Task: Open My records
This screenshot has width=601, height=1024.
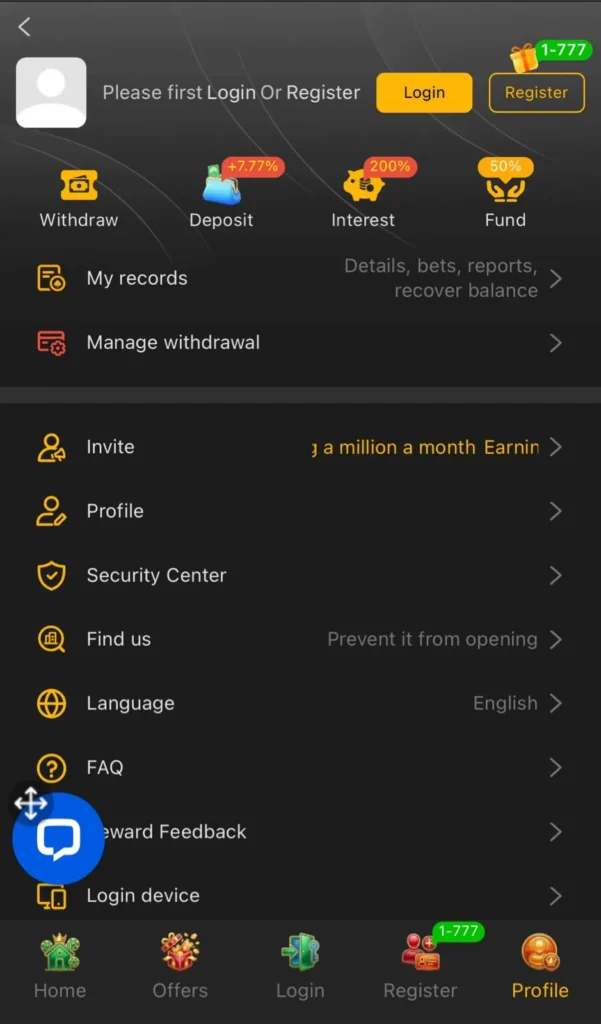Action: tap(300, 278)
